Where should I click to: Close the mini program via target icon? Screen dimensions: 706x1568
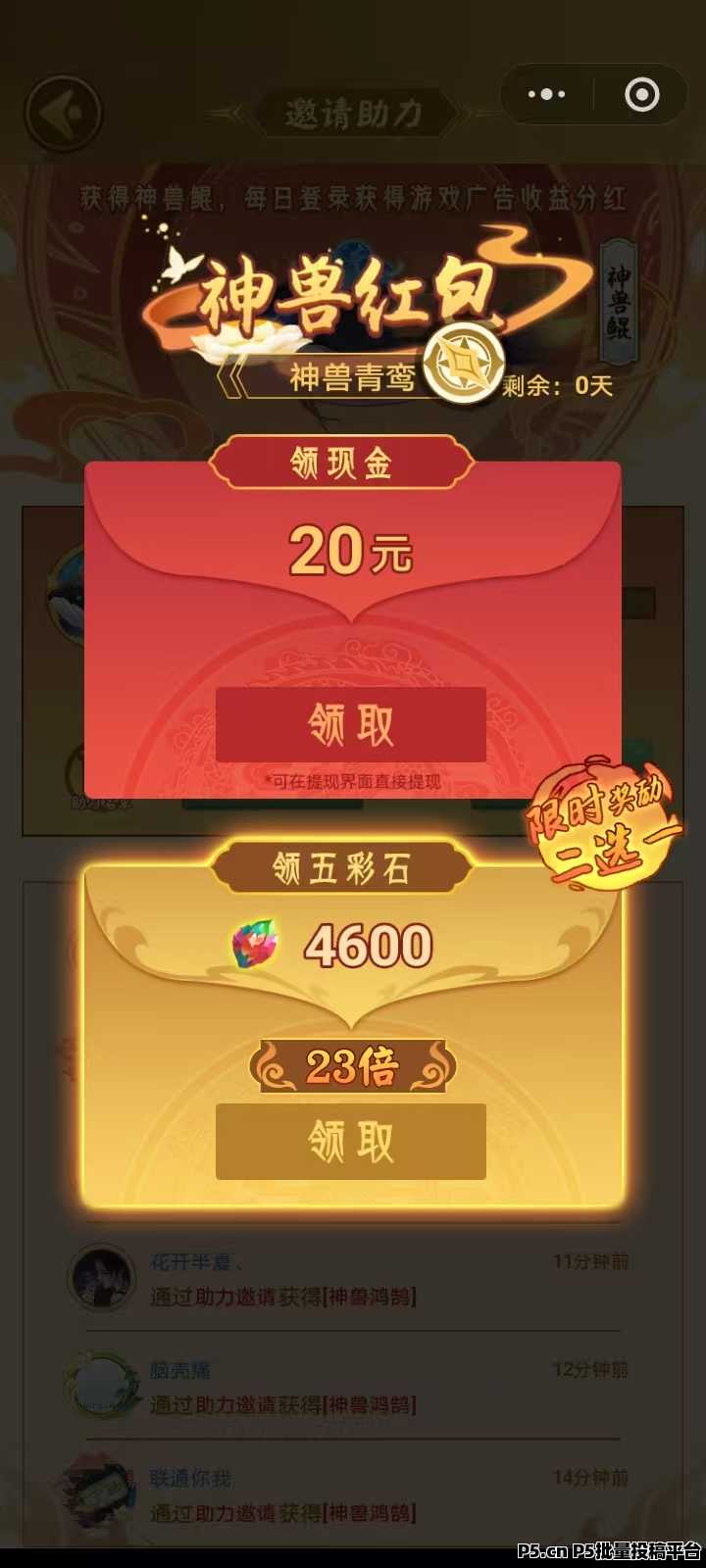pyautogui.click(x=642, y=95)
